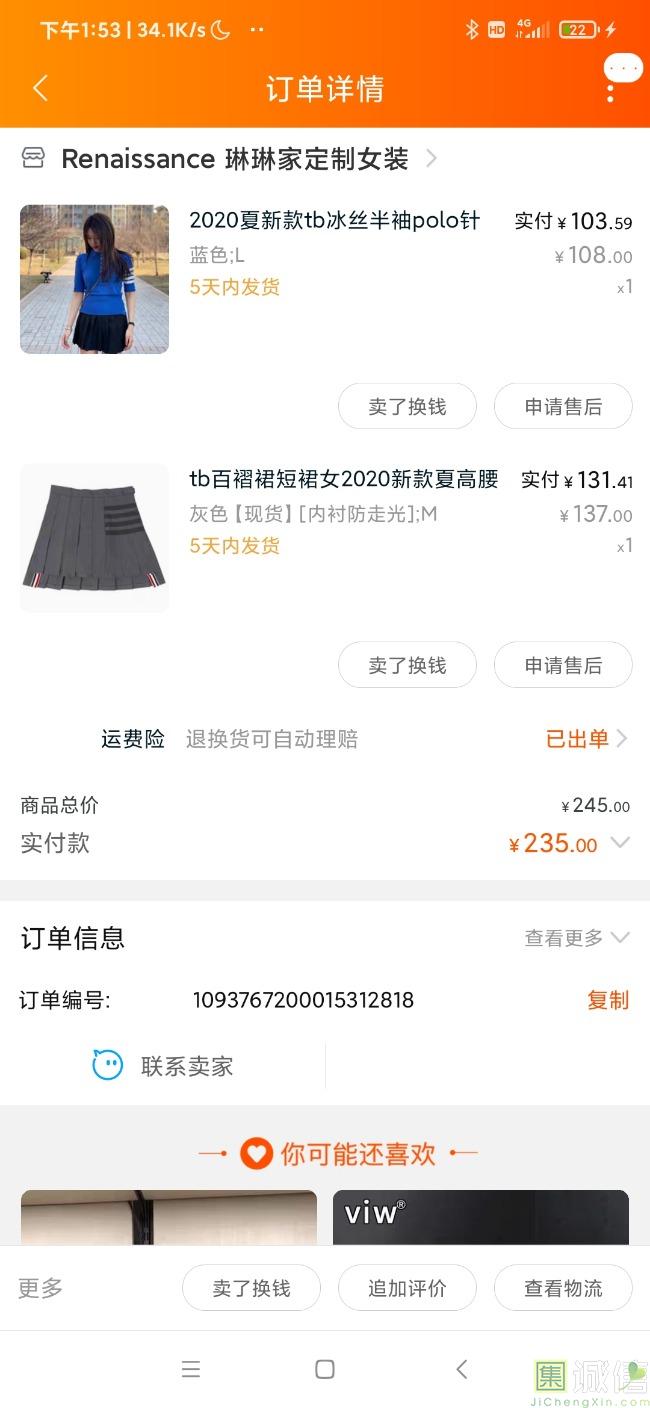Open the Renaissance 琳琳家定制女装 shop
Viewport: 650px width, 1408px height.
pyautogui.click(x=235, y=159)
